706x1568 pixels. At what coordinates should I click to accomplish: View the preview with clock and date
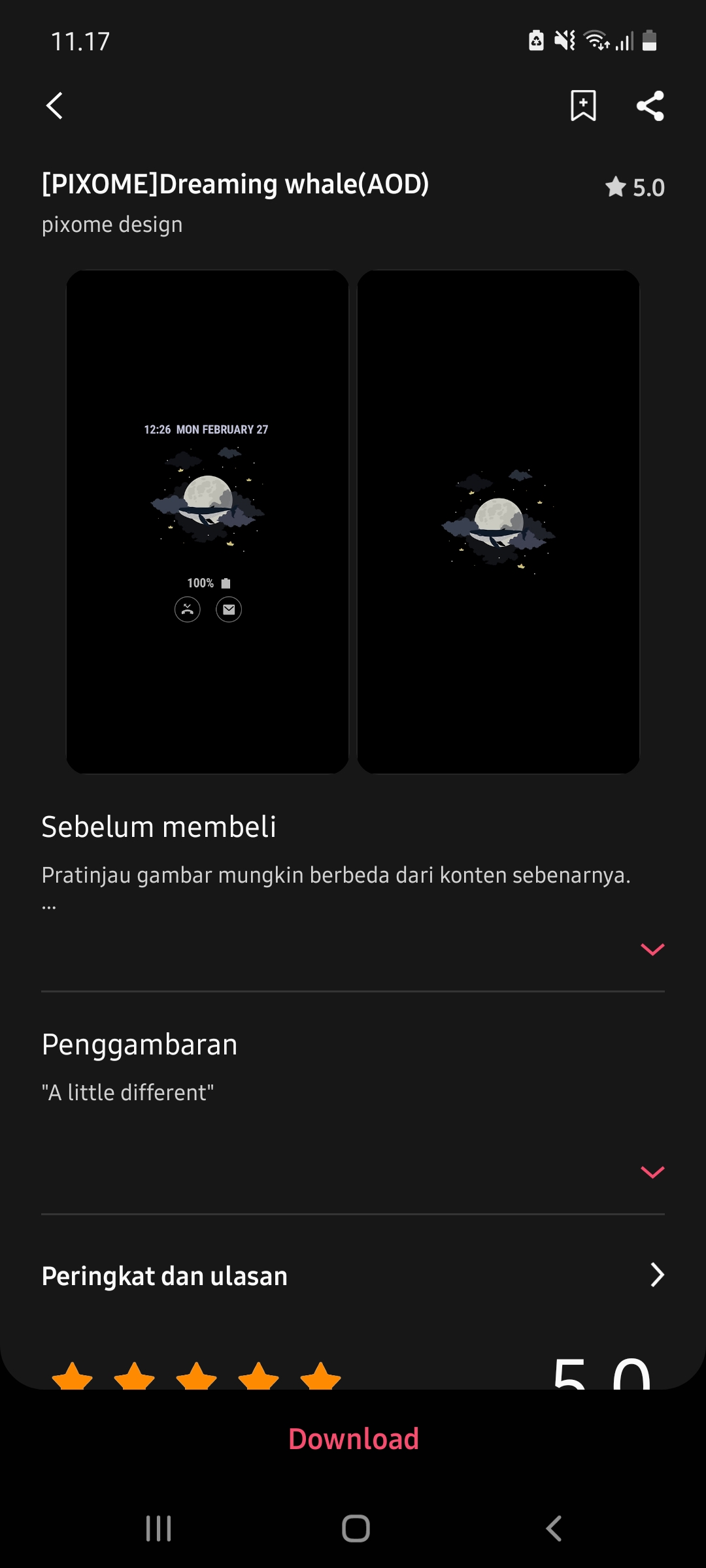(x=207, y=521)
